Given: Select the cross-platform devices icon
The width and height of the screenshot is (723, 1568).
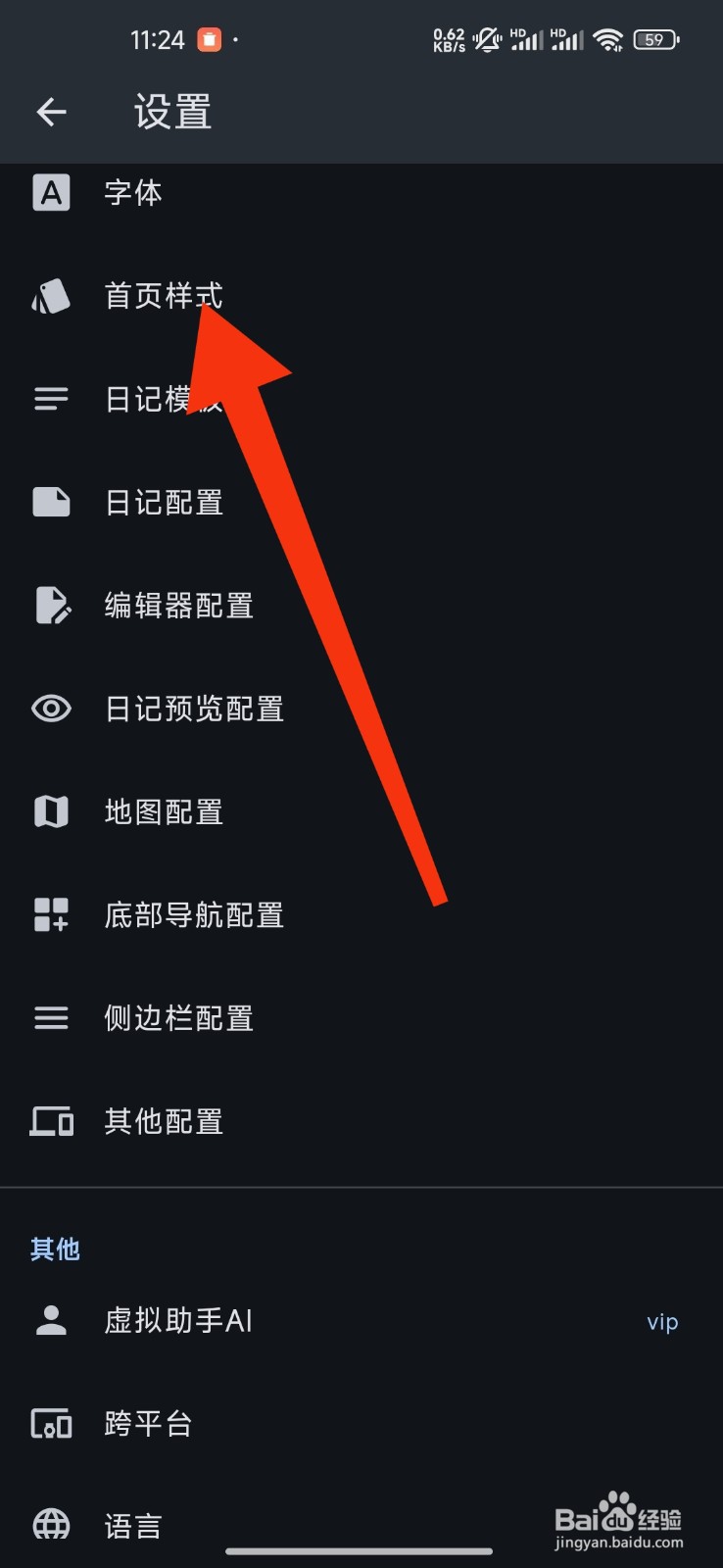Looking at the screenshot, I should click(51, 1425).
